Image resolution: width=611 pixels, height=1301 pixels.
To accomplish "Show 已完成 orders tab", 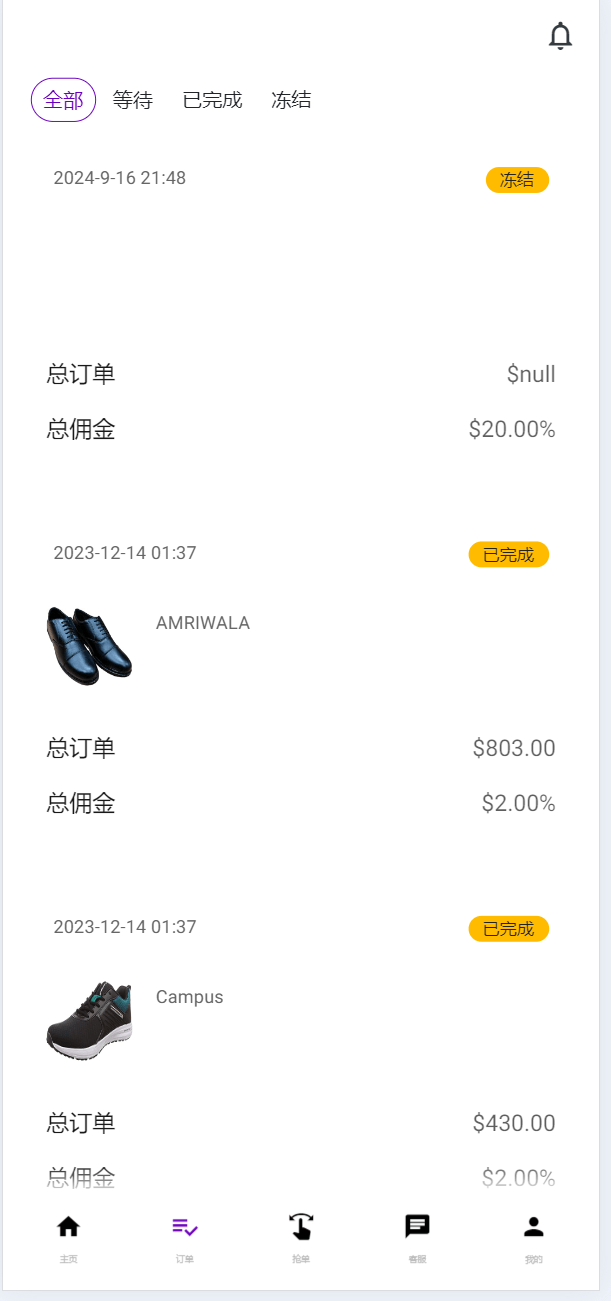I will click(x=212, y=100).
